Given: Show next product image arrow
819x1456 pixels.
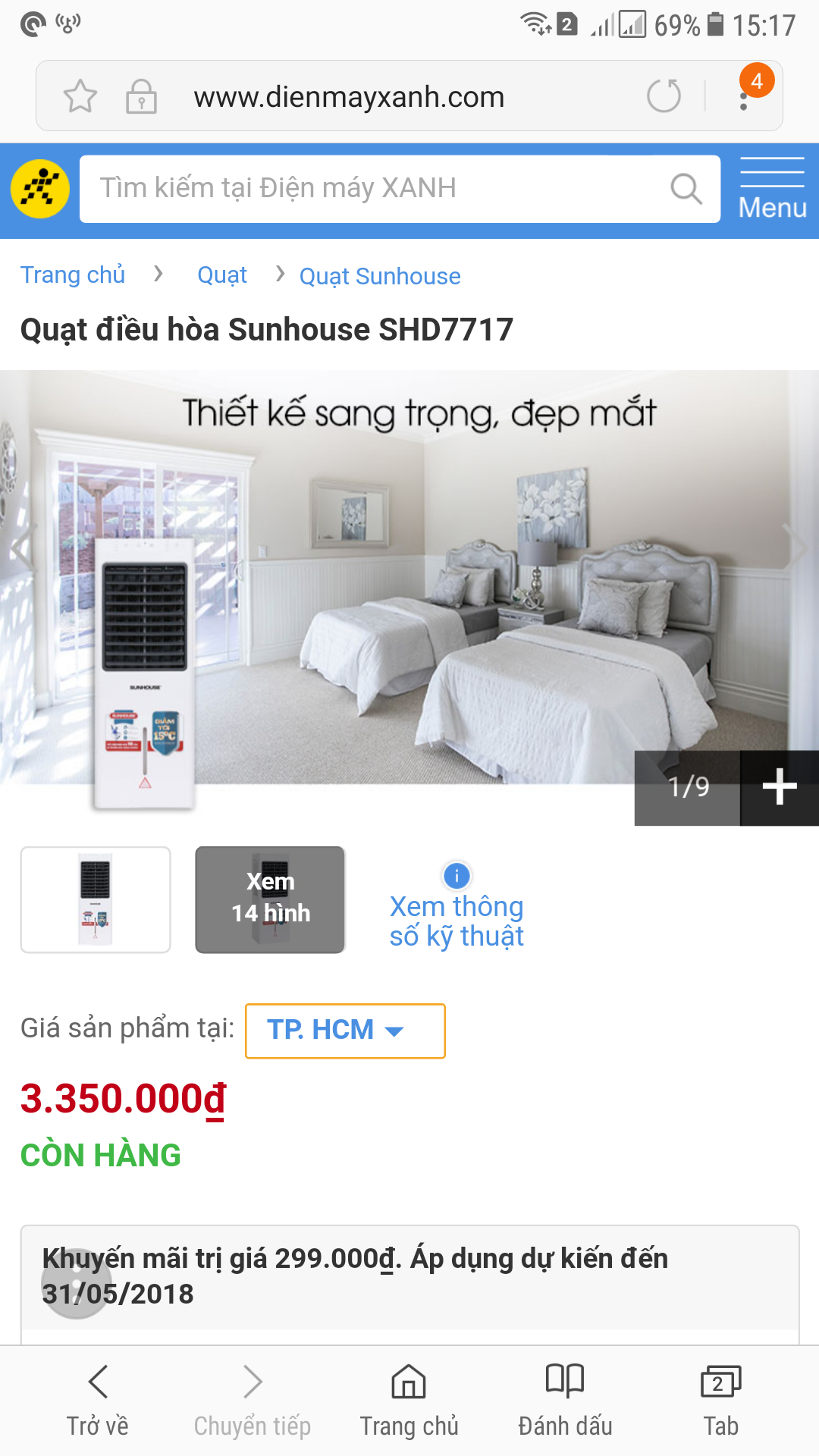Looking at the screenshot, I should (x=796, y=546).
